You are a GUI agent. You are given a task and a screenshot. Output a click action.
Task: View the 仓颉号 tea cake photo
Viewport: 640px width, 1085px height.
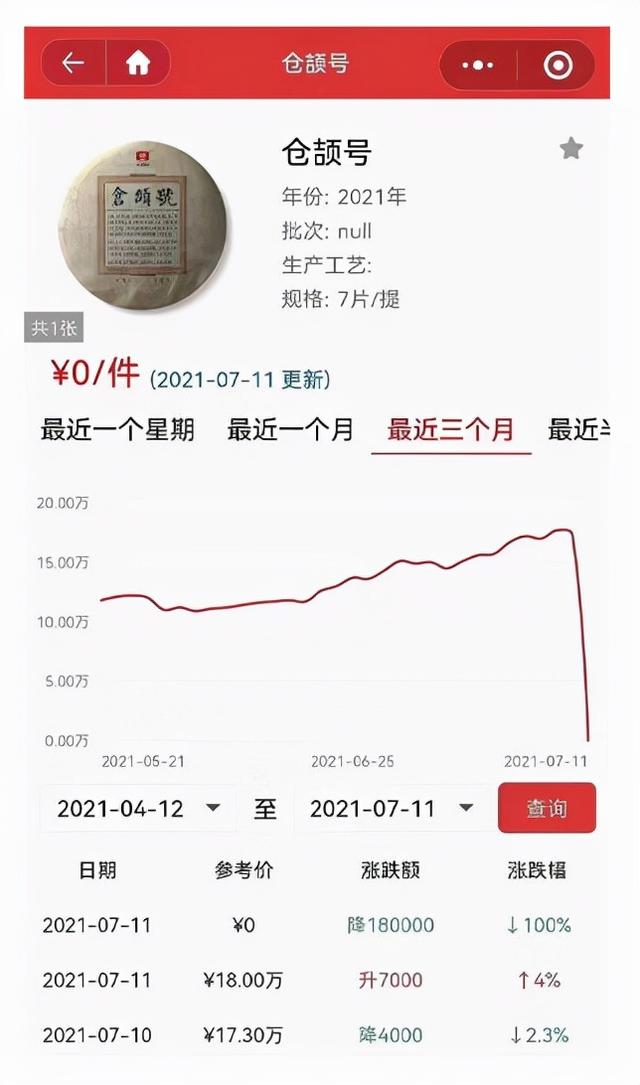click(144, 225)
